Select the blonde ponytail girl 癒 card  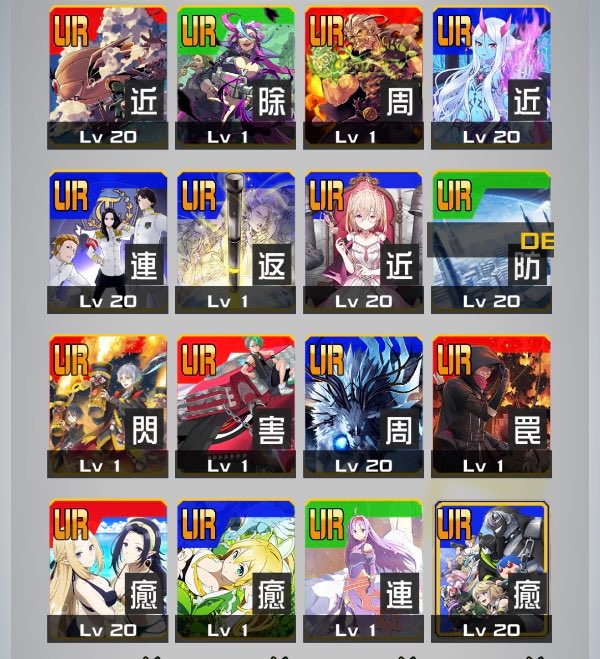click(x=235, y=570)
